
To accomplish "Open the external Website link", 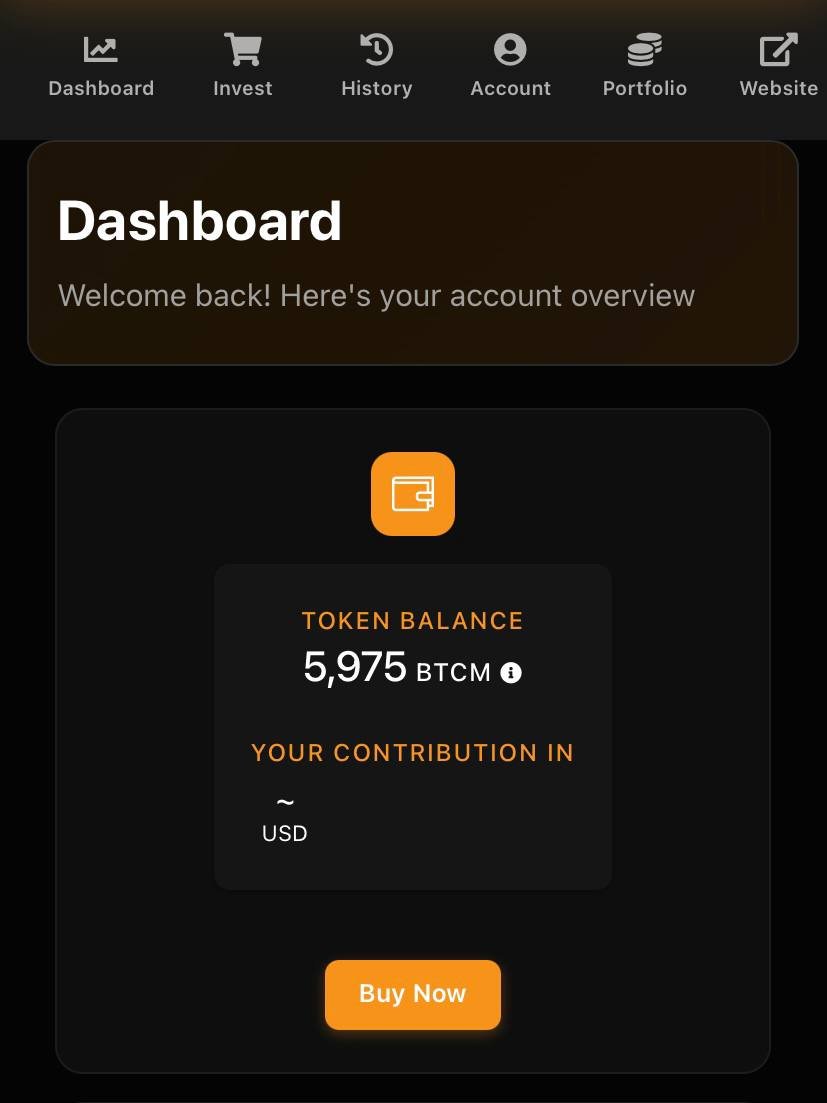I will 778,66.
